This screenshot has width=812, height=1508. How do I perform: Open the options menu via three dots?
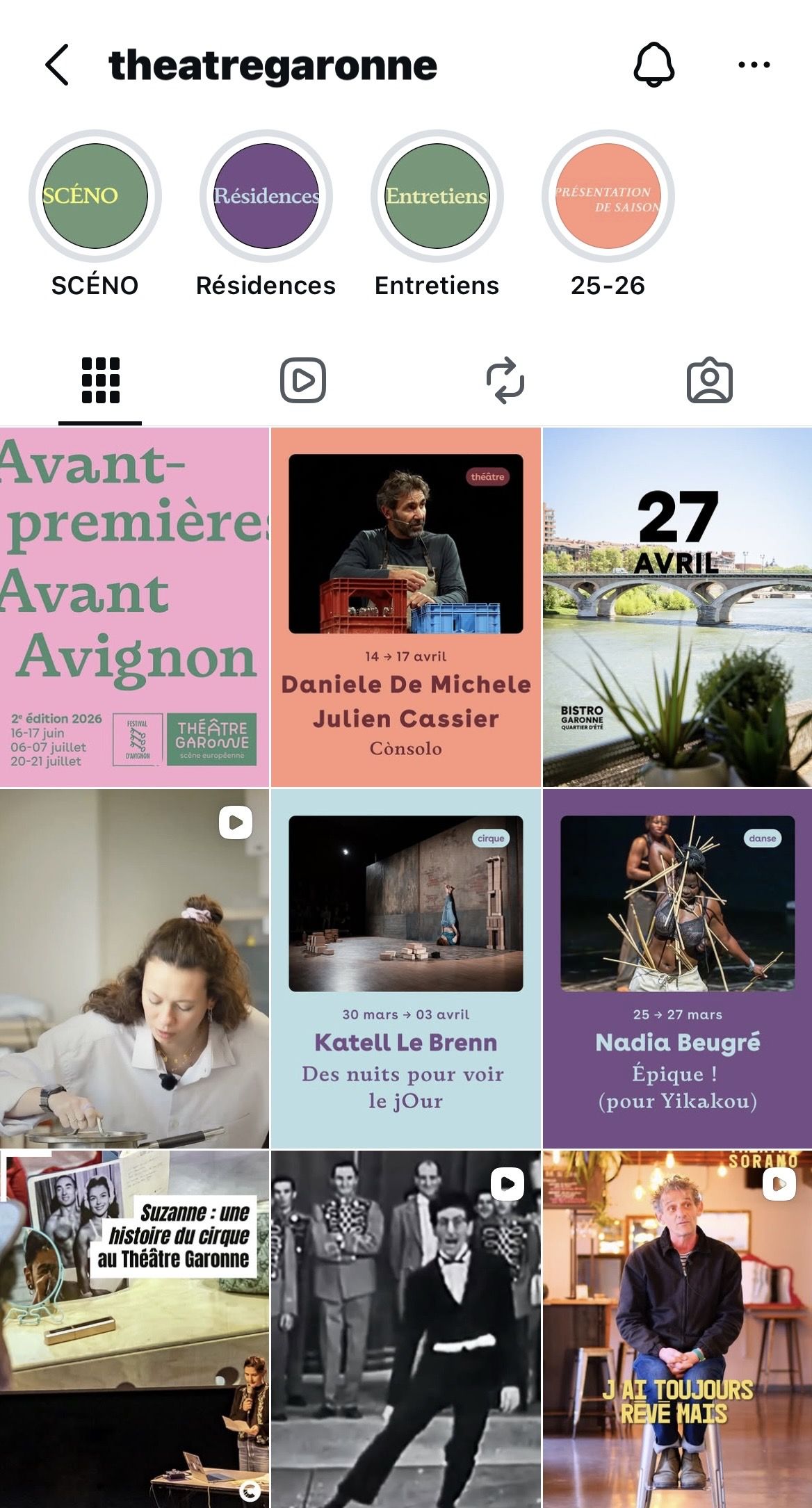tap(754, 63)
